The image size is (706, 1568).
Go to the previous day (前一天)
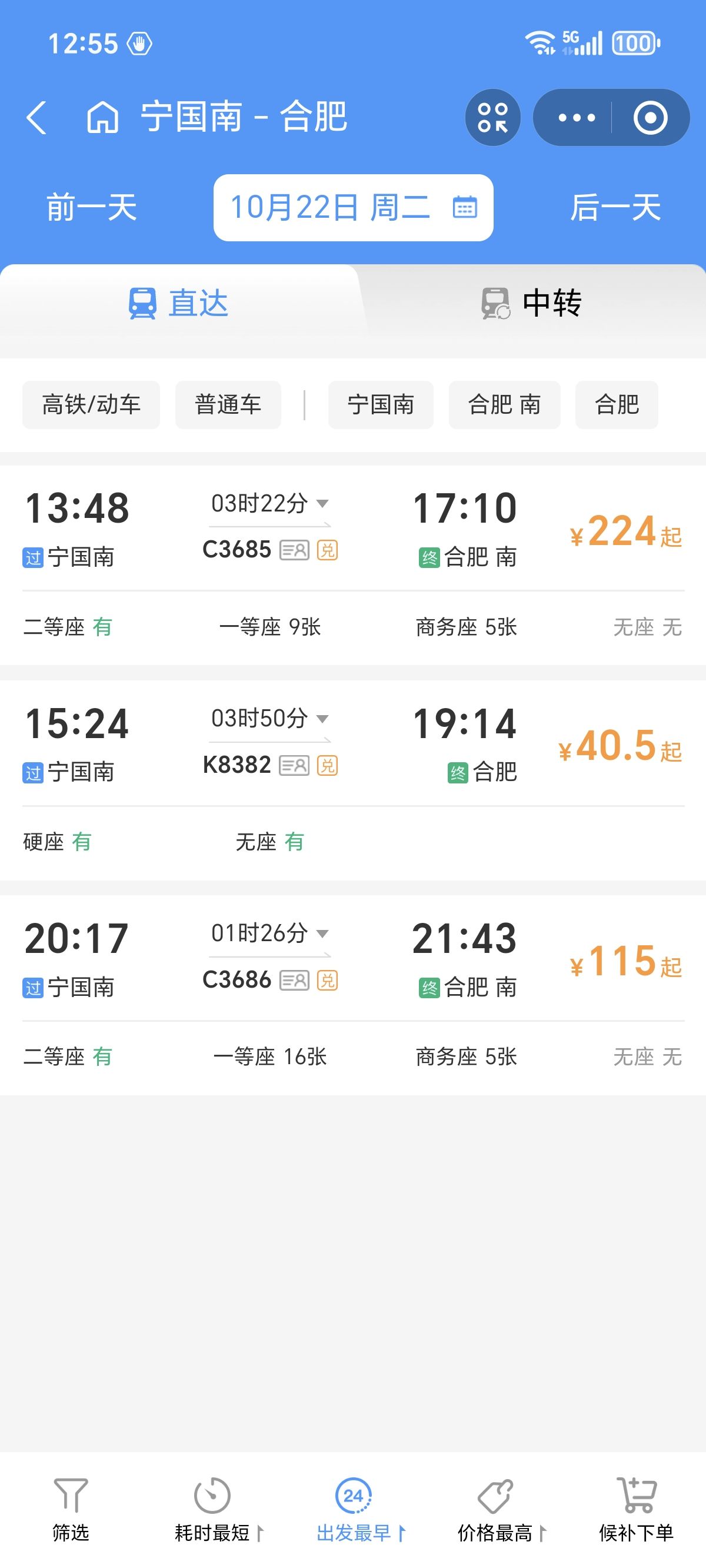coord(92,208)
